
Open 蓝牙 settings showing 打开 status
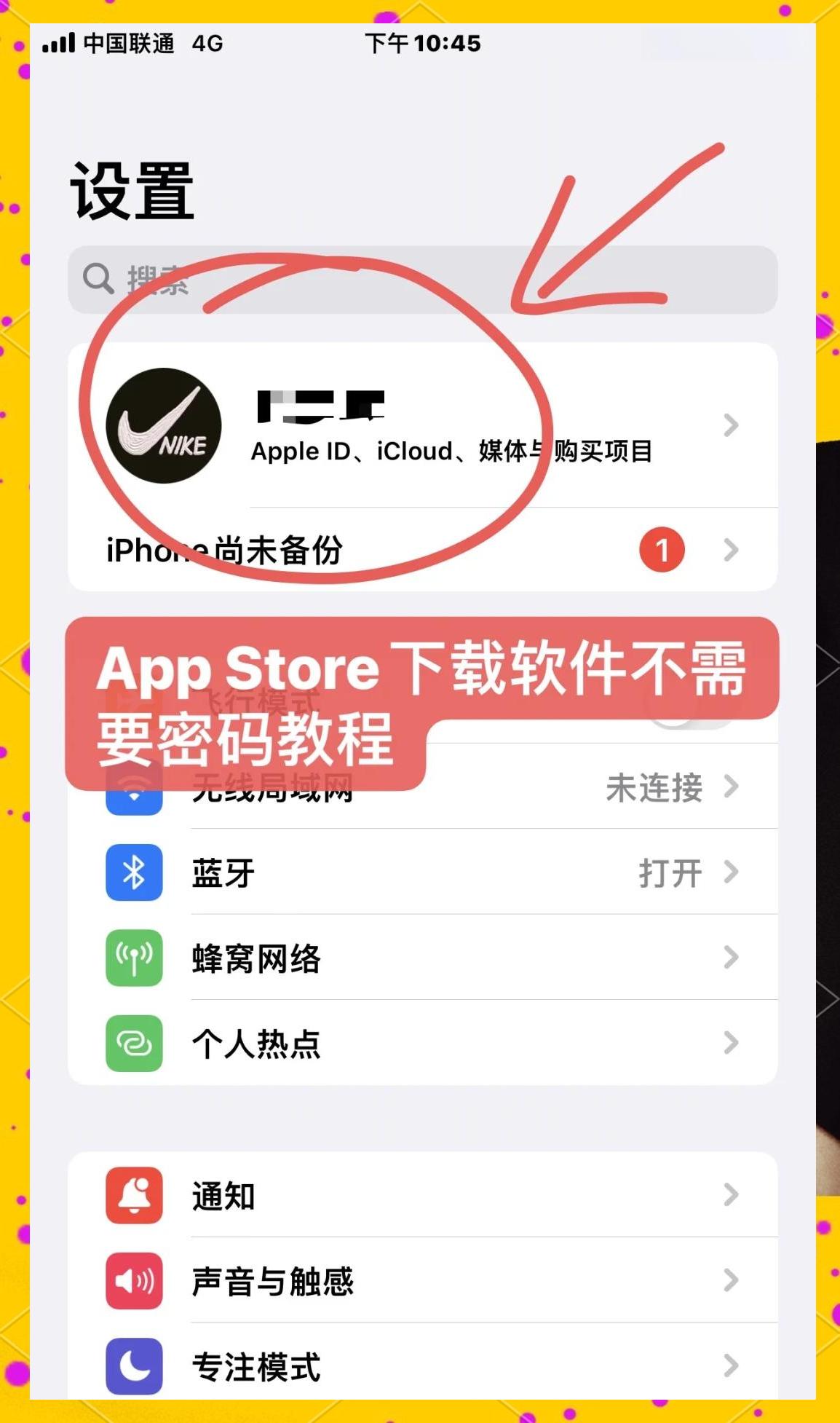tap(437, 873)
